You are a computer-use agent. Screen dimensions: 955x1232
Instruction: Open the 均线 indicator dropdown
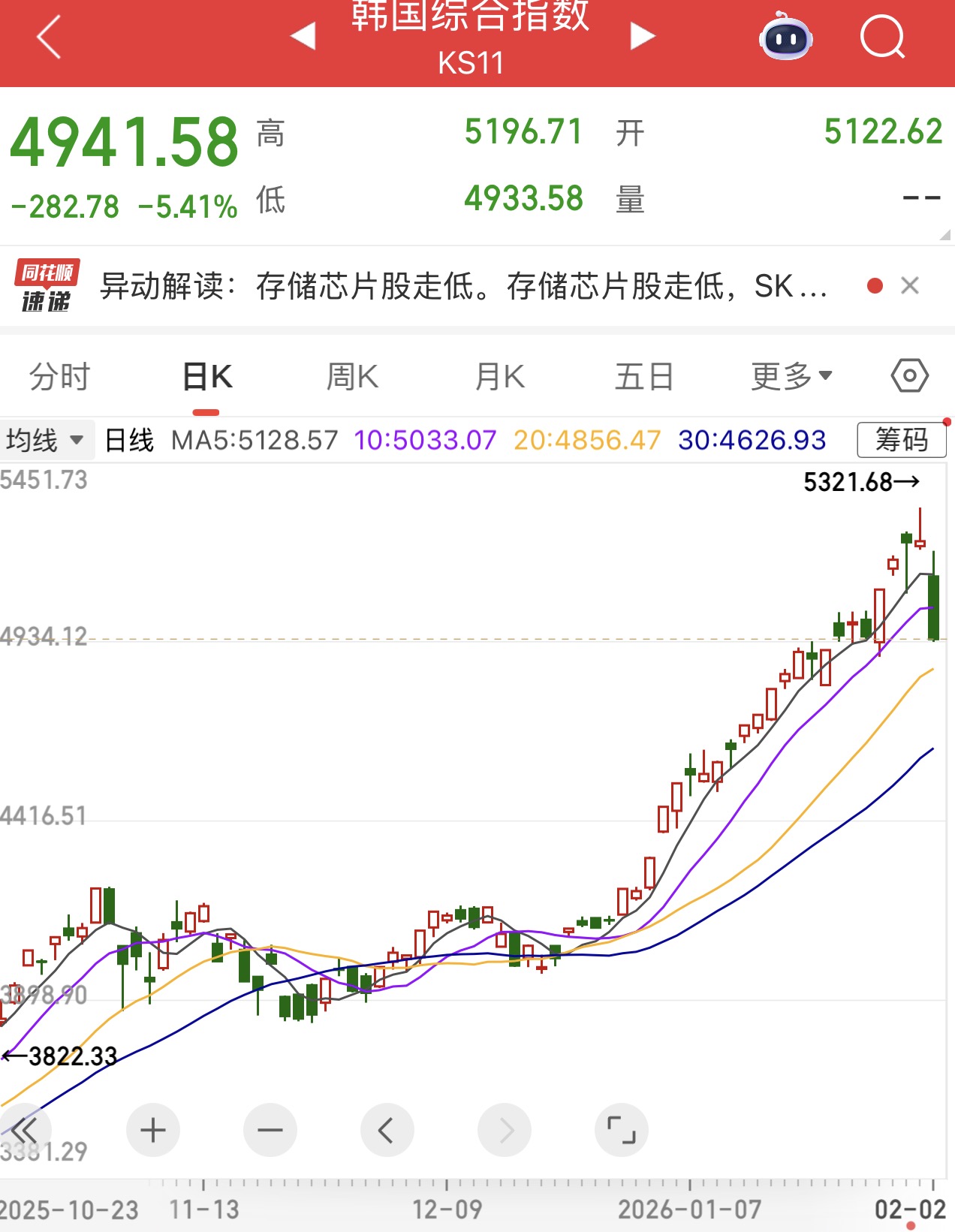(45, 440)
